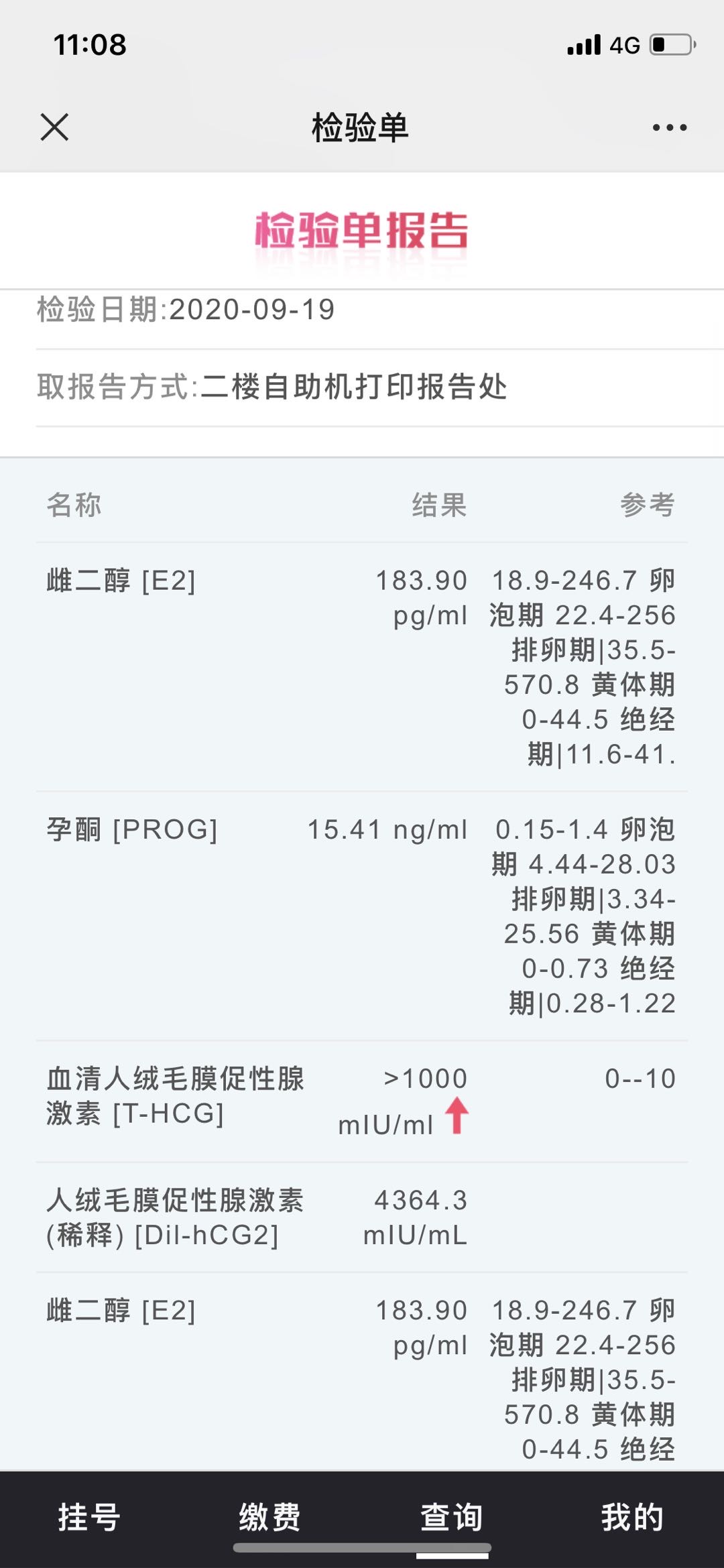
Task: Tap the 孕酮 [PROG] result value
Action: (x=389, y=829)
